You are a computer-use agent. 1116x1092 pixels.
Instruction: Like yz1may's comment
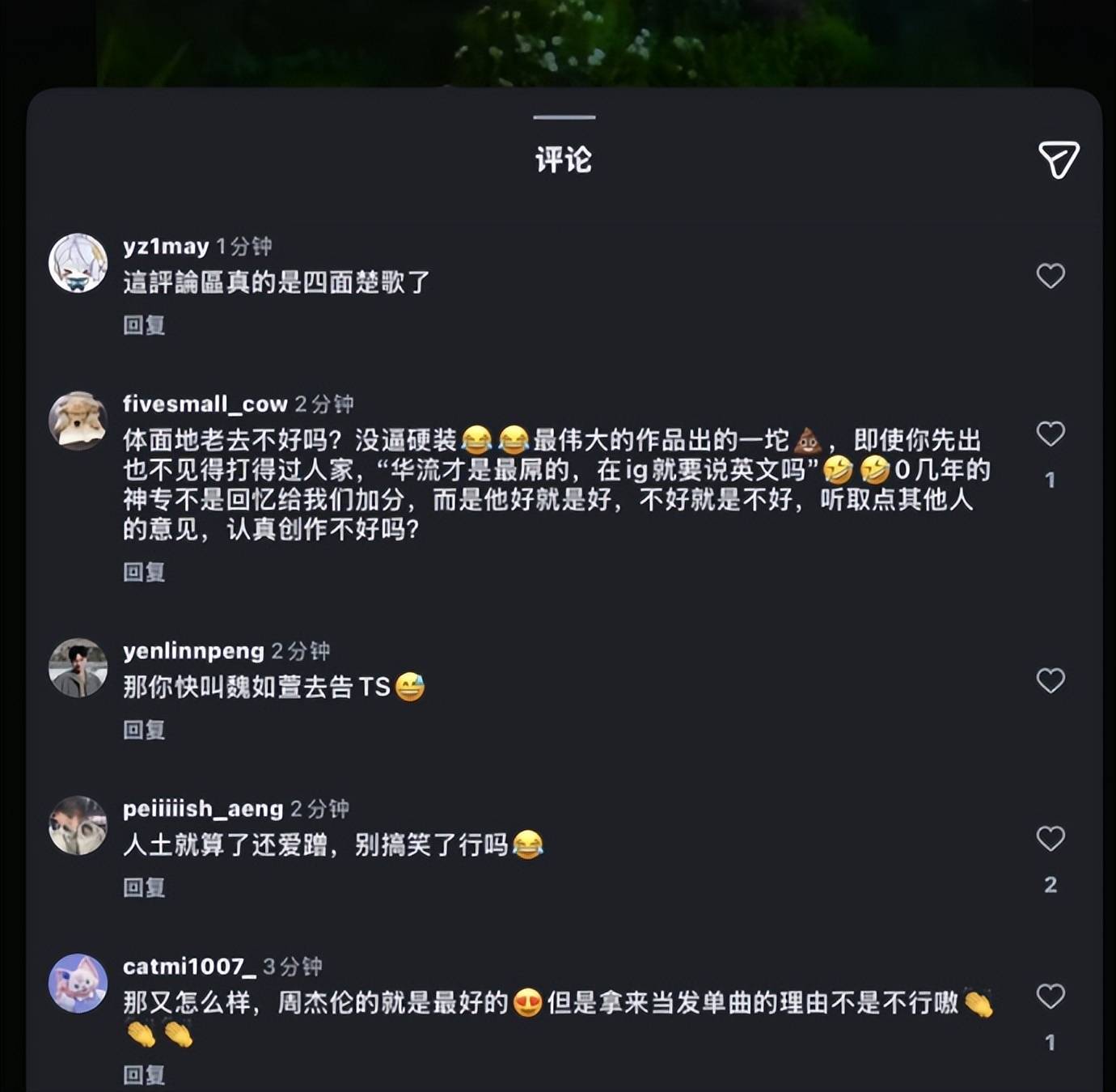coord(1050,276)
